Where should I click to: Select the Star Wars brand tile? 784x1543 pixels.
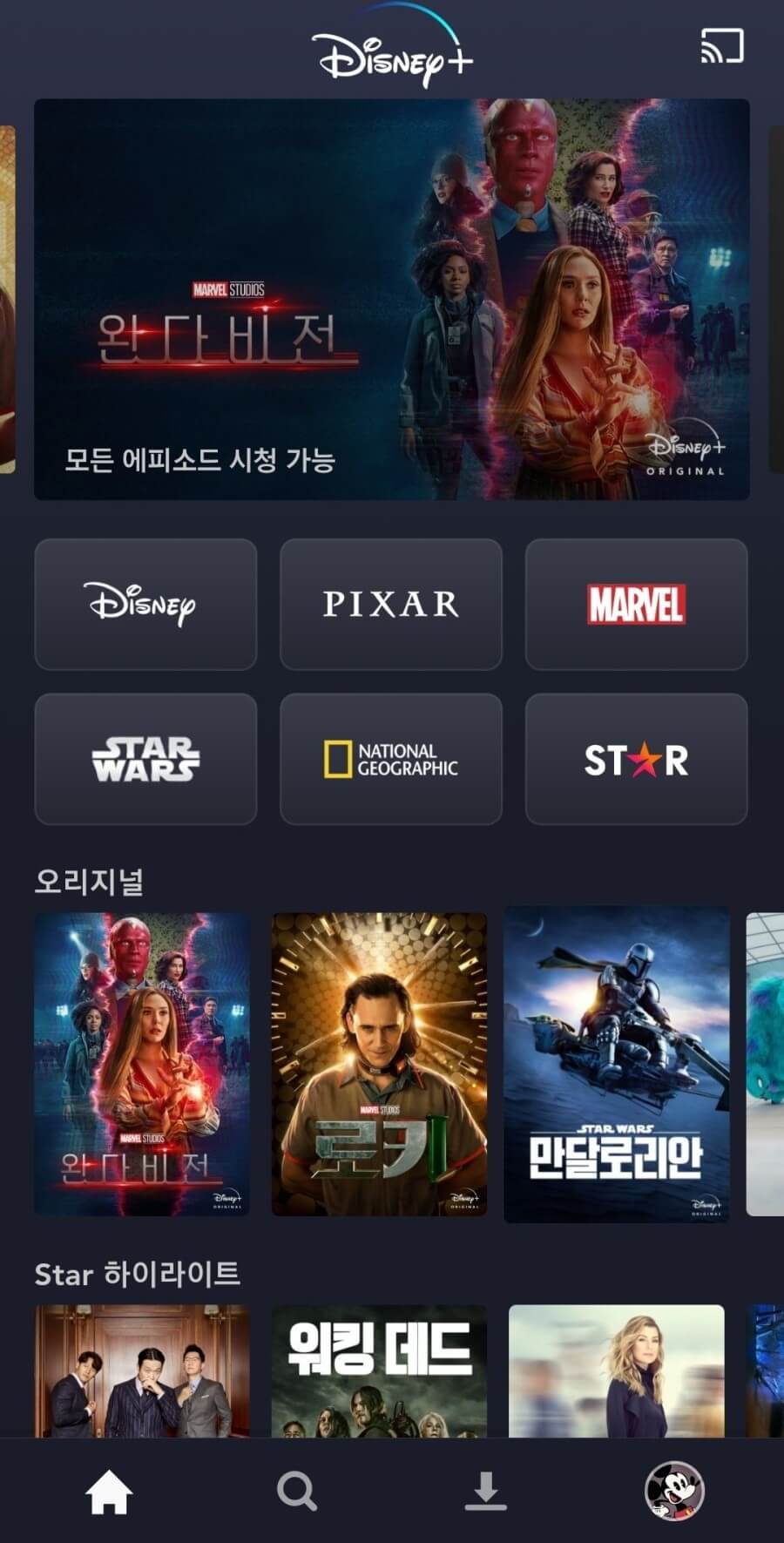(x=145, y=759)
